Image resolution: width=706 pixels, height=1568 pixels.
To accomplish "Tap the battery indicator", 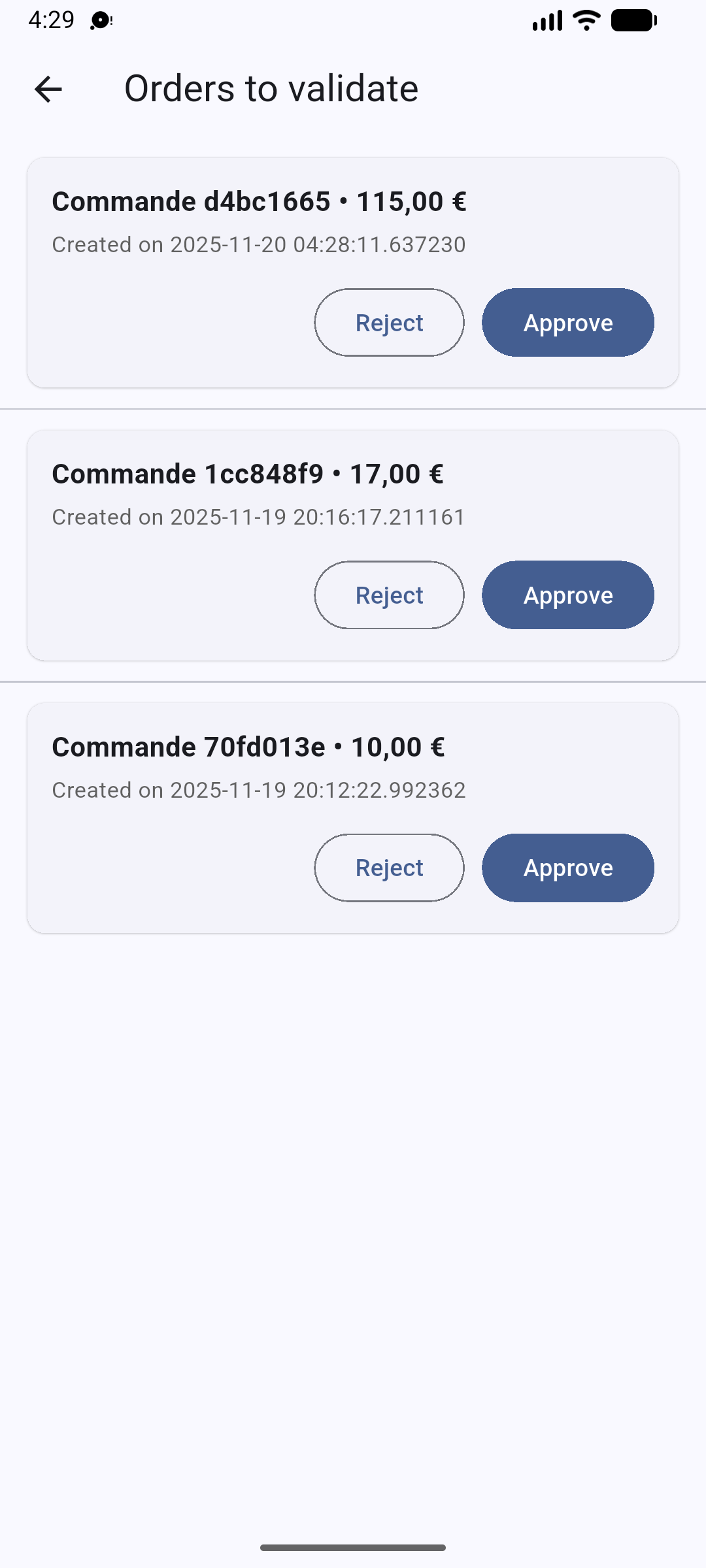I will (x=630, y=20).
